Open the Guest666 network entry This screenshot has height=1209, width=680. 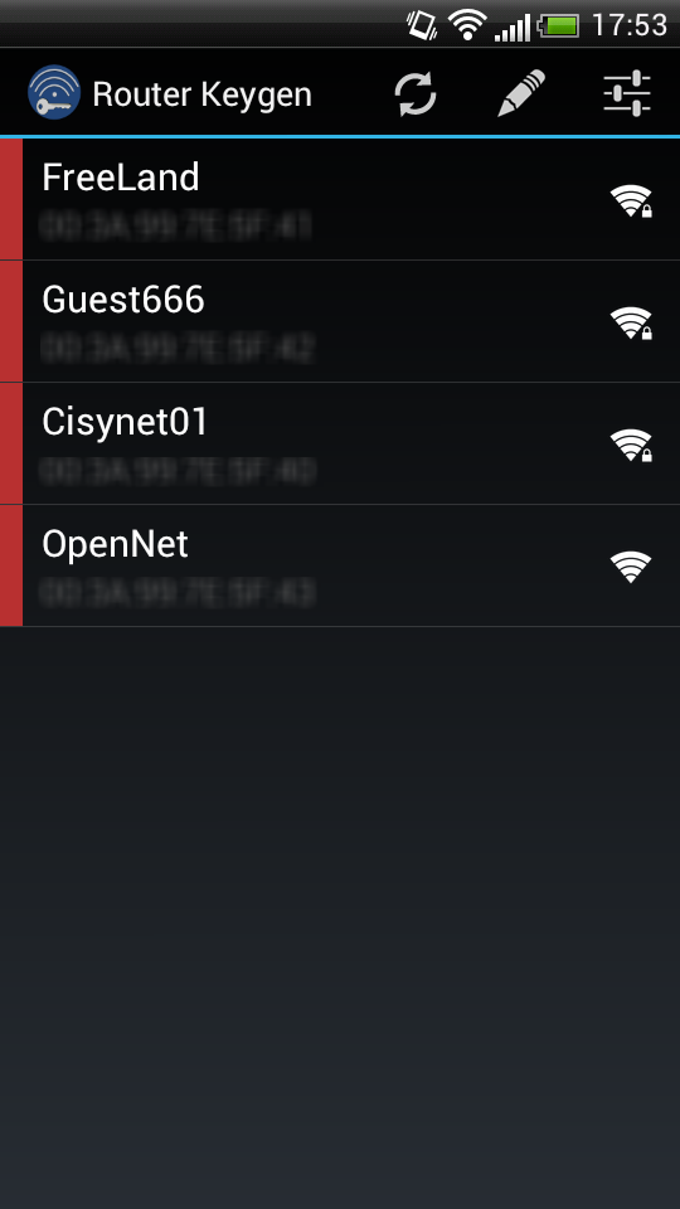340,322
